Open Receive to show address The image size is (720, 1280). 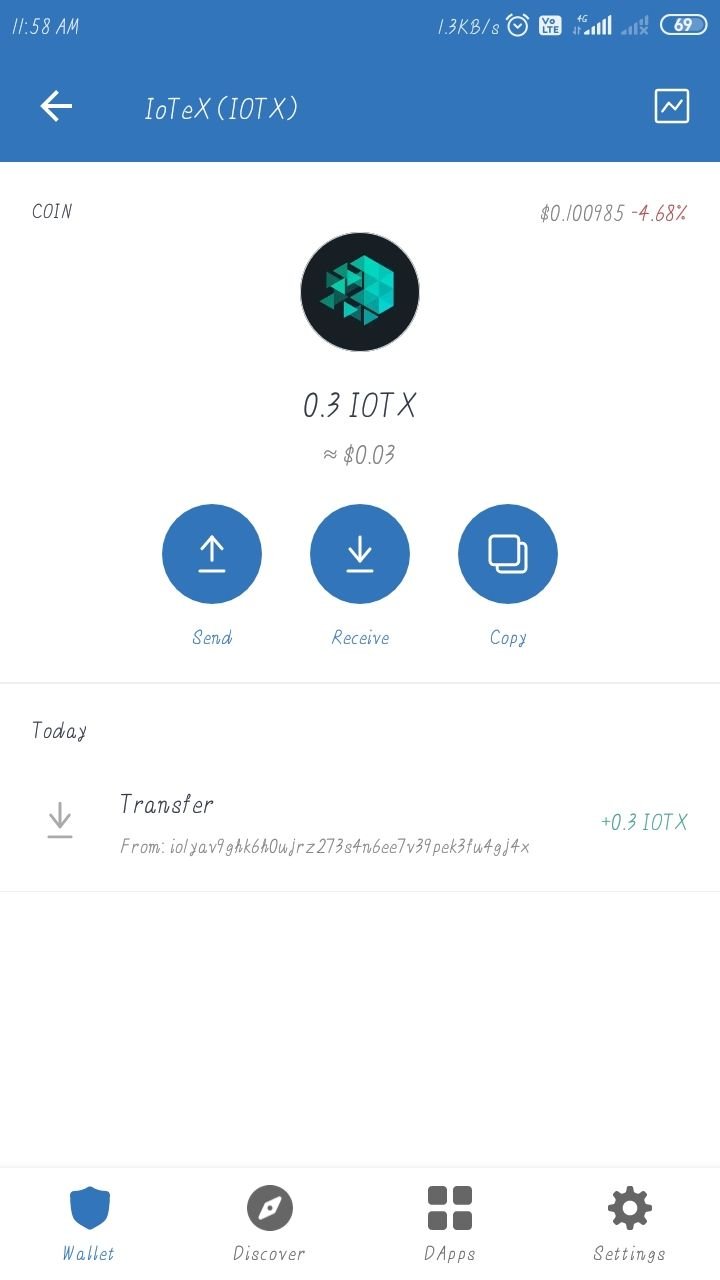360,554
